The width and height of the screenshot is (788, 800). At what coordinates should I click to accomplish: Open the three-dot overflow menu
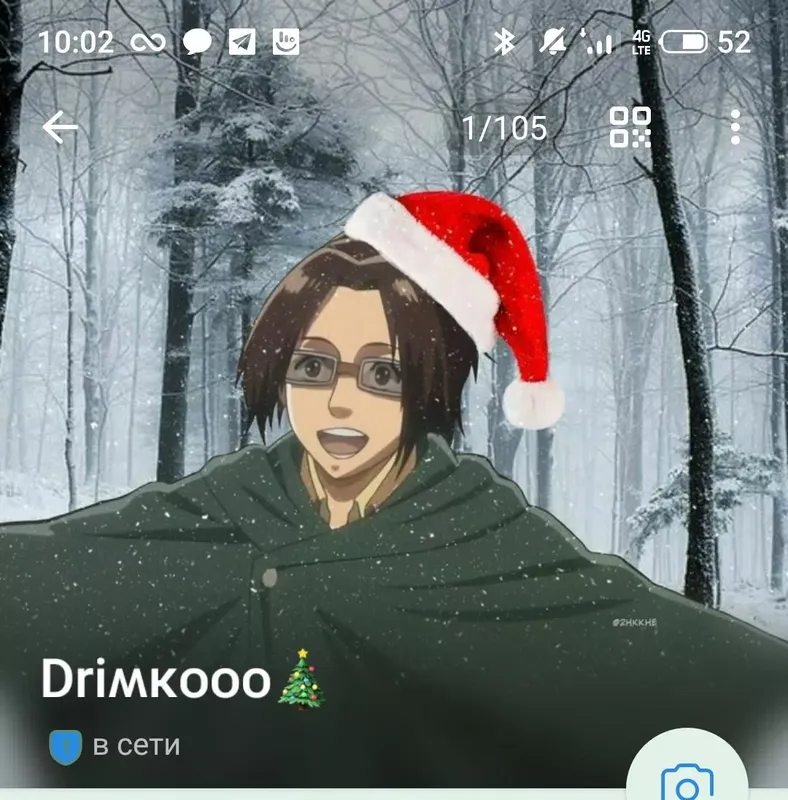pos(735,127)
